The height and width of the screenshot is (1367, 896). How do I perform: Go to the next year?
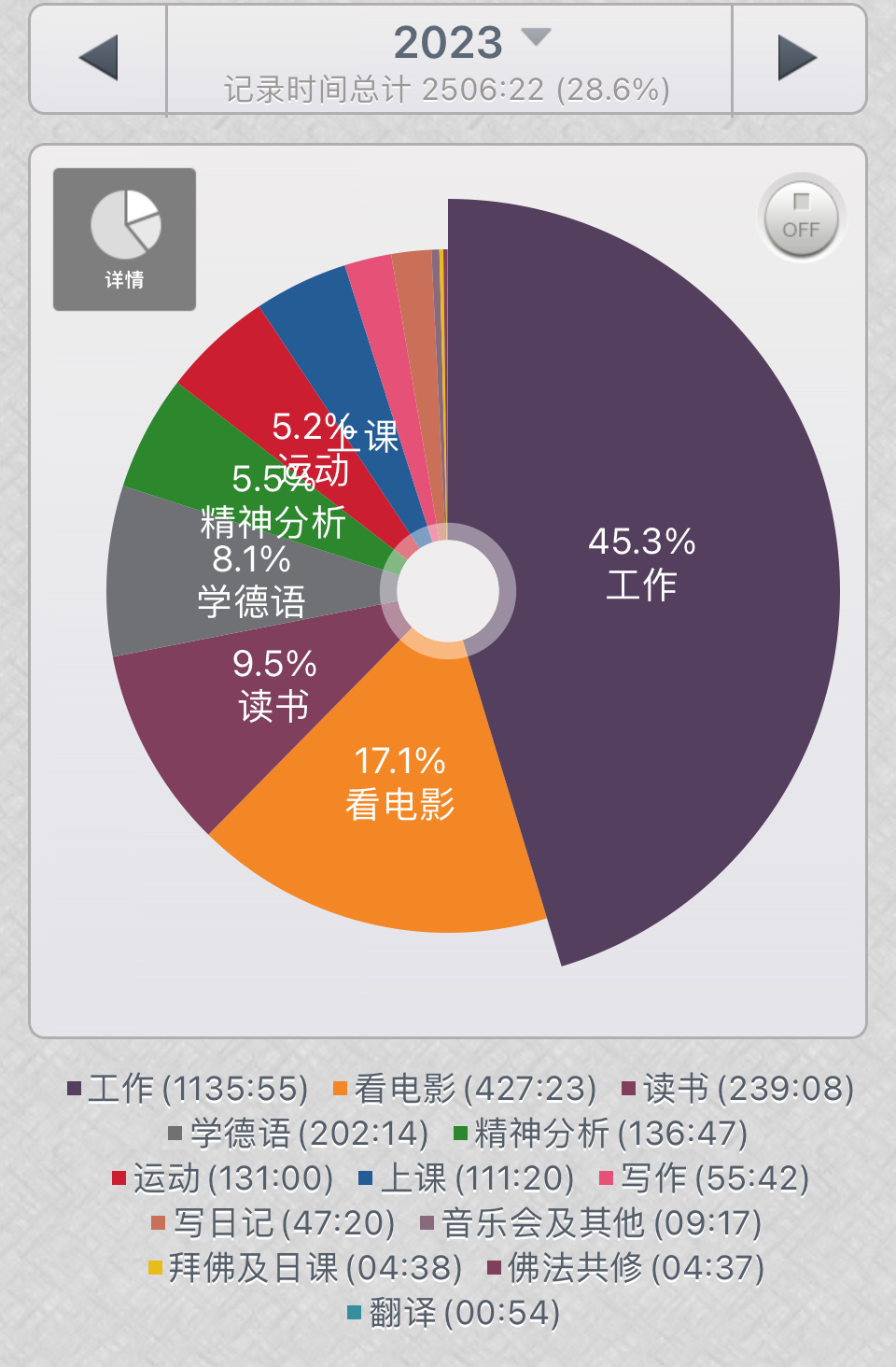pyautogui.click(x=798, y=59)
